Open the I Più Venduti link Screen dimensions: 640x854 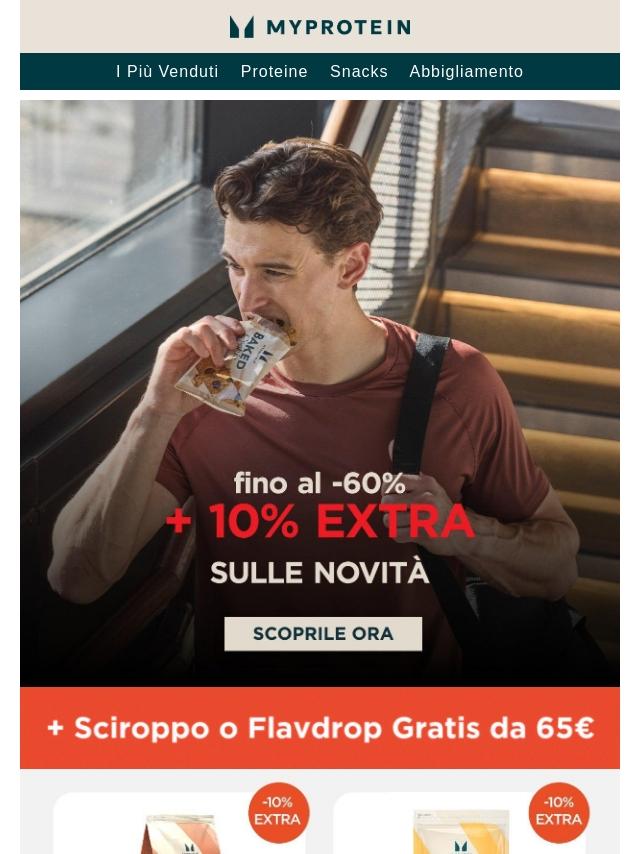167,71
